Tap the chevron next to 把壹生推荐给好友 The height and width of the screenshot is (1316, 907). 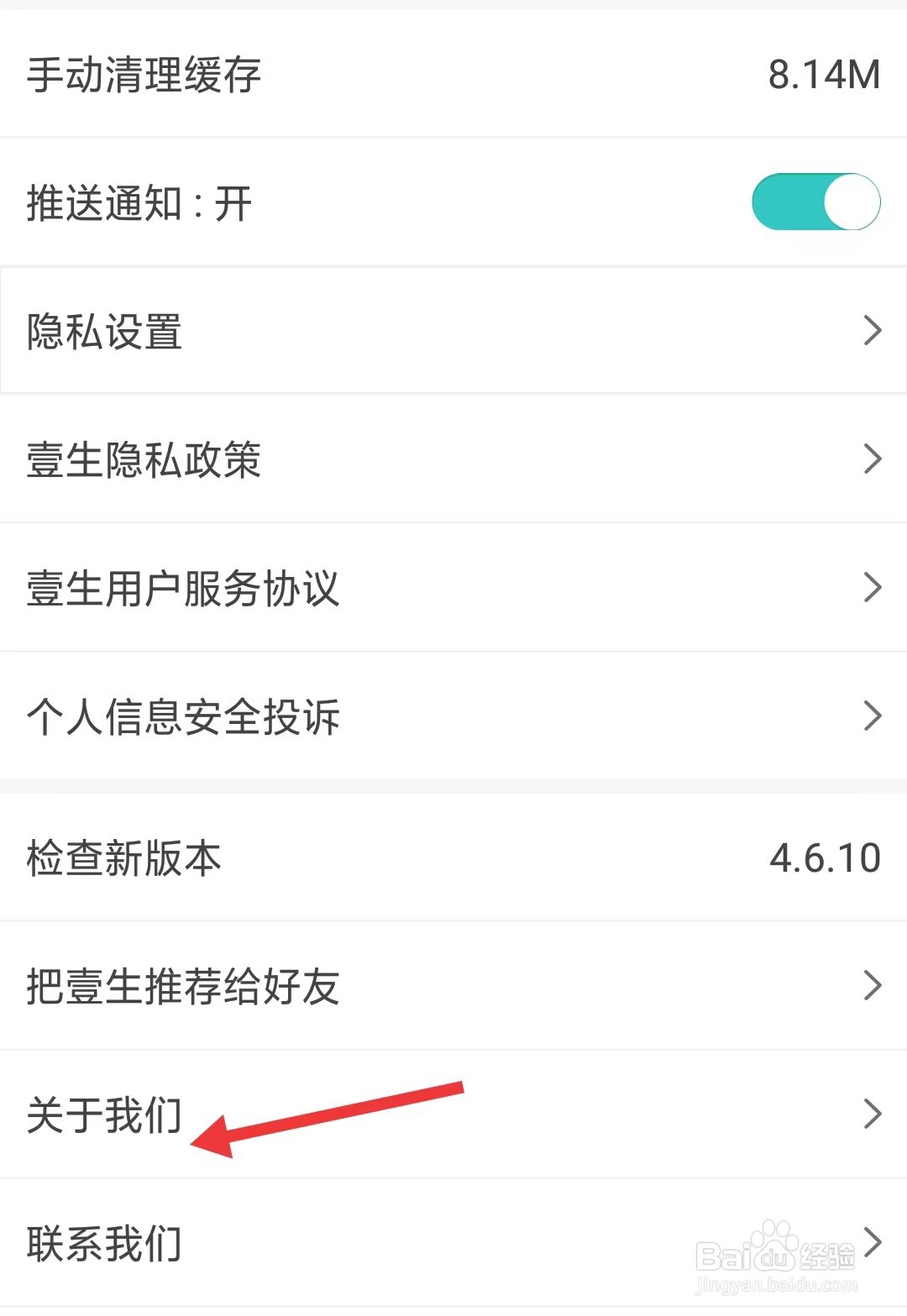[x=871, y=988]
